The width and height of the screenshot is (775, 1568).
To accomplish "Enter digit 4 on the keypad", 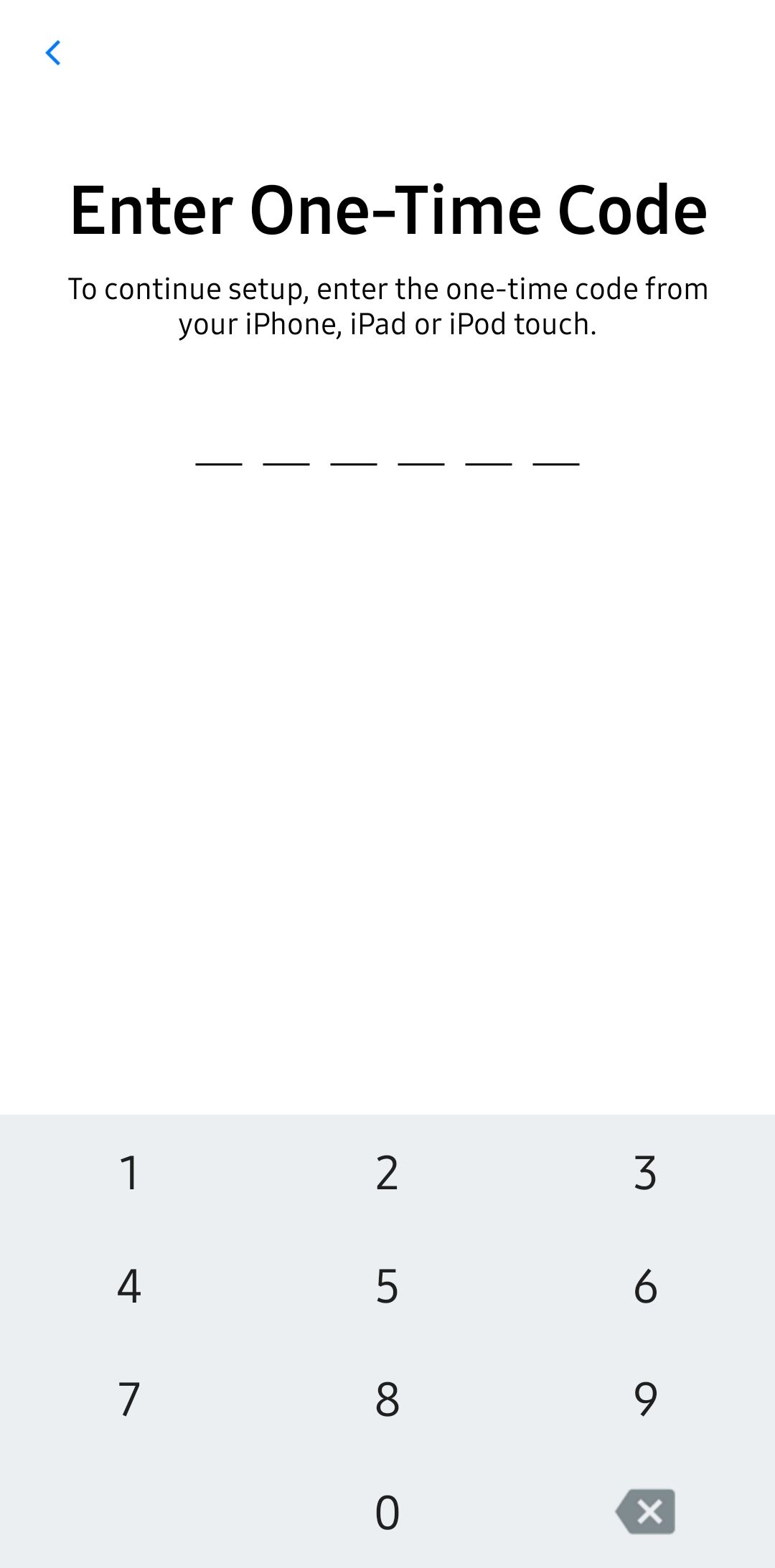I will click(129, 1286).
